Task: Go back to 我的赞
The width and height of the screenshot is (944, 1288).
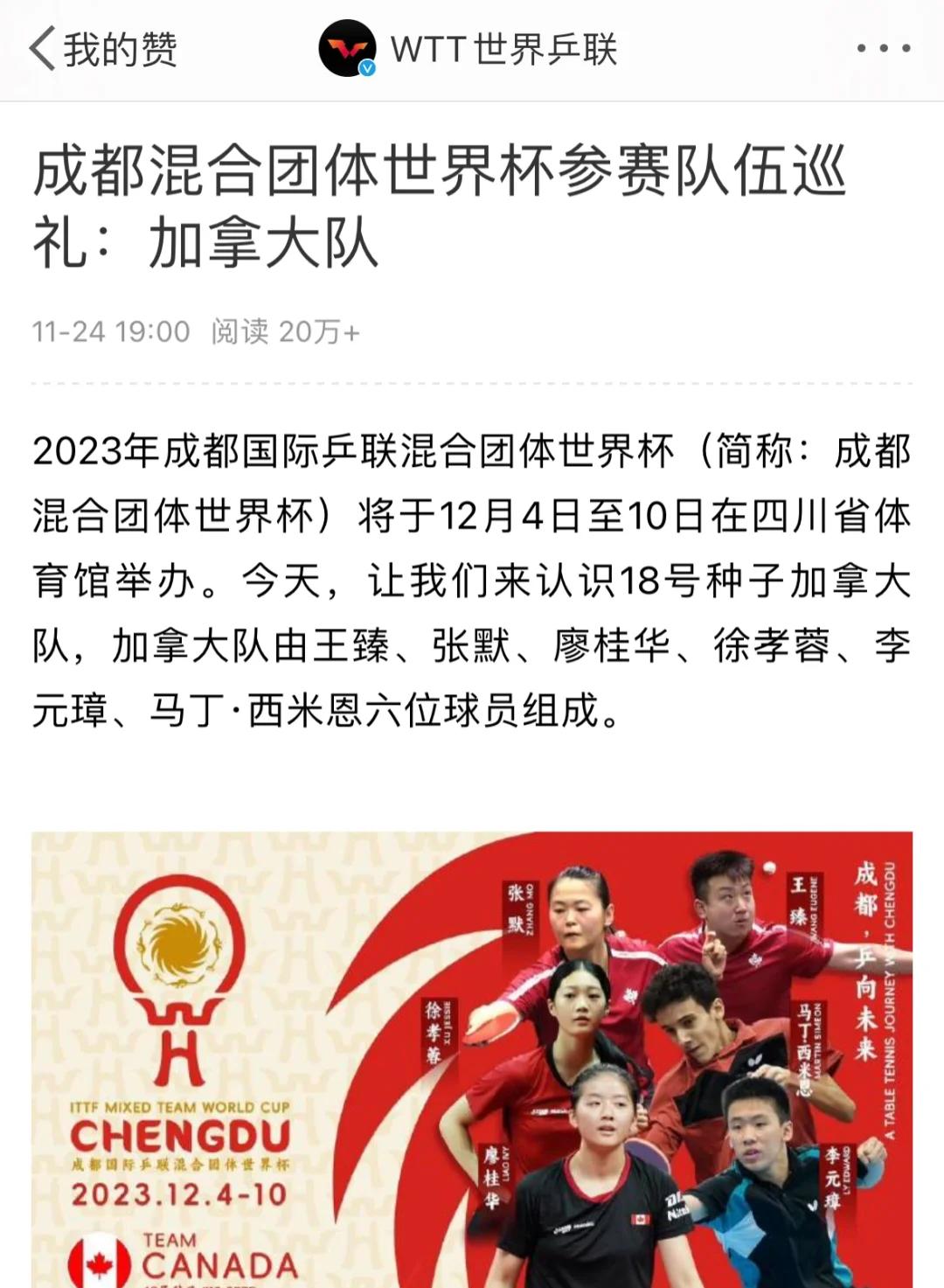Action: pos(103,49)
